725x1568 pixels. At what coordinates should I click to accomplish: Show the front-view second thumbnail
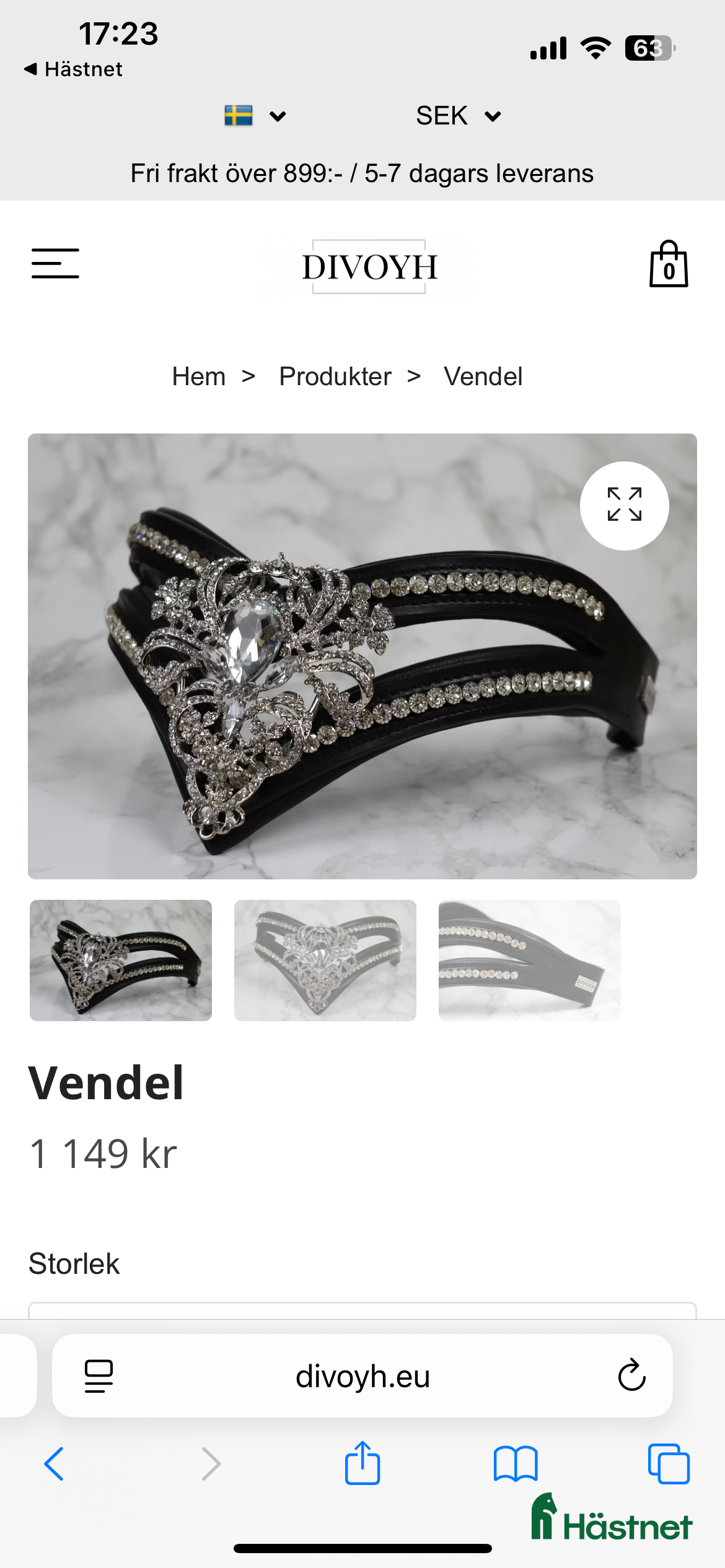point(325,960)
